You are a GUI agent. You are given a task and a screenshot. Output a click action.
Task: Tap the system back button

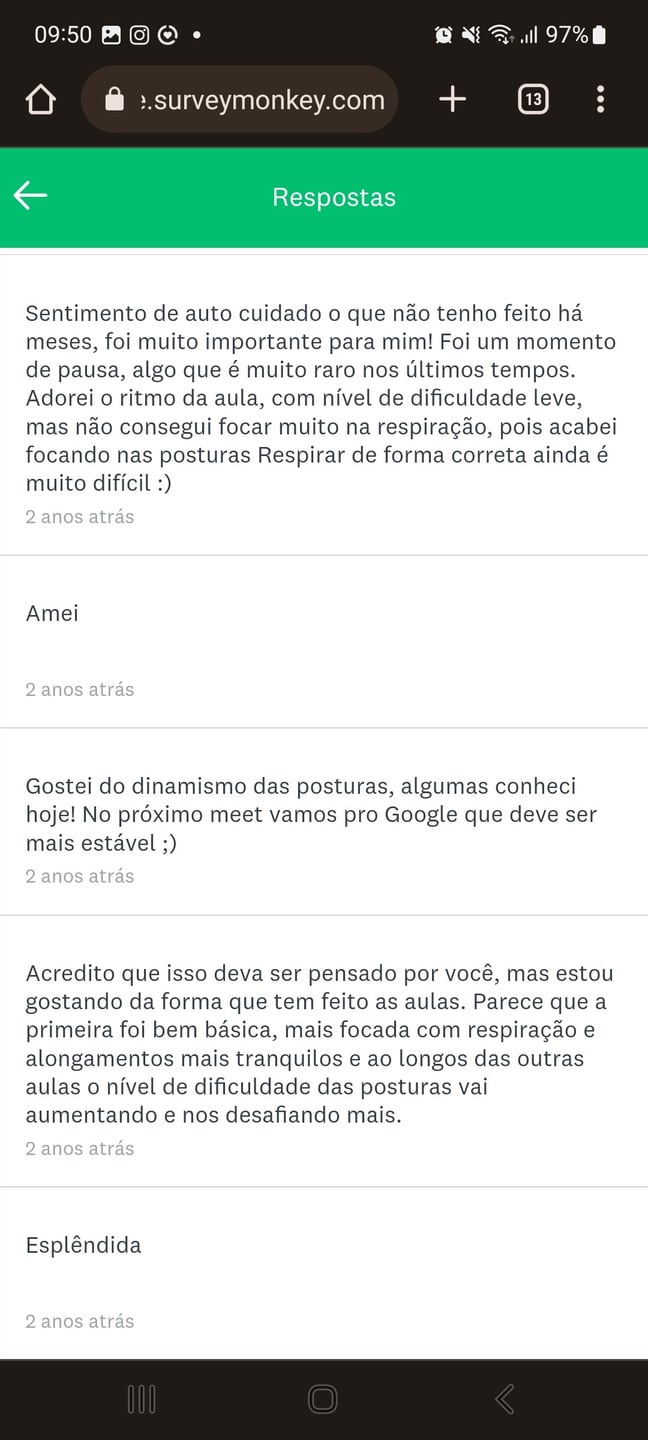(505, 1398)
